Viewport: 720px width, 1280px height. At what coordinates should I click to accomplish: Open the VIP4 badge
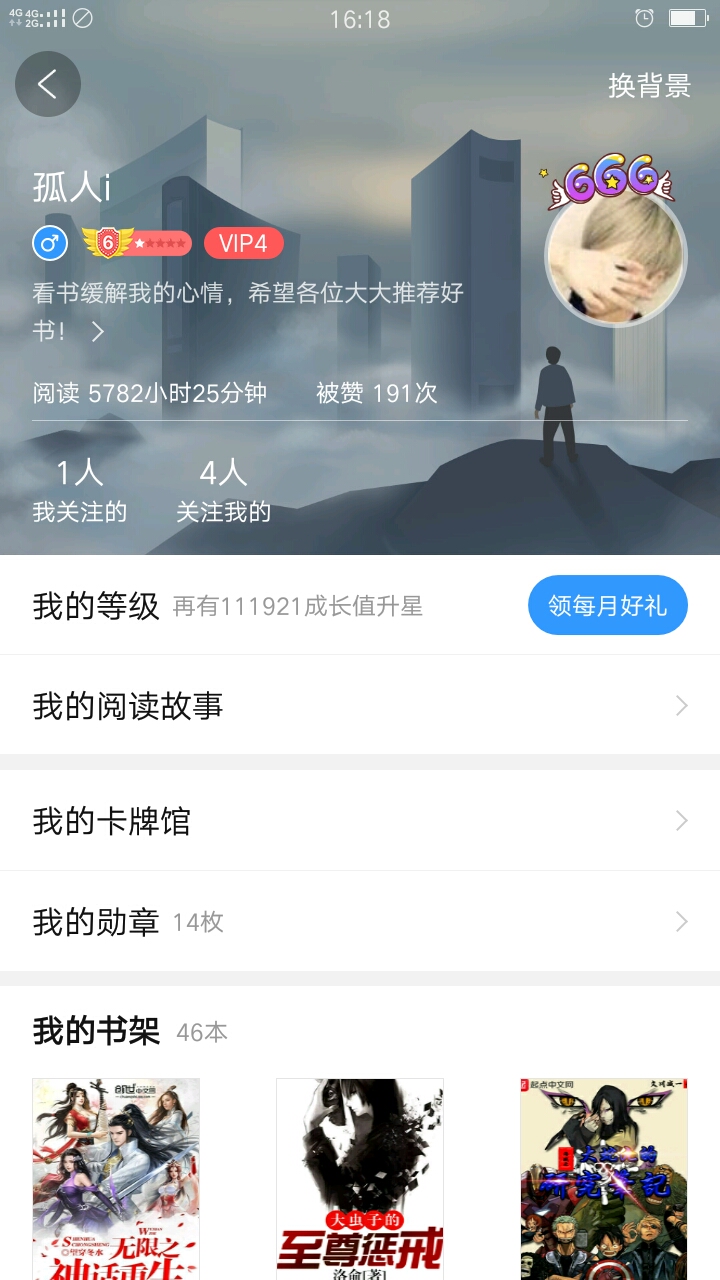243,243
